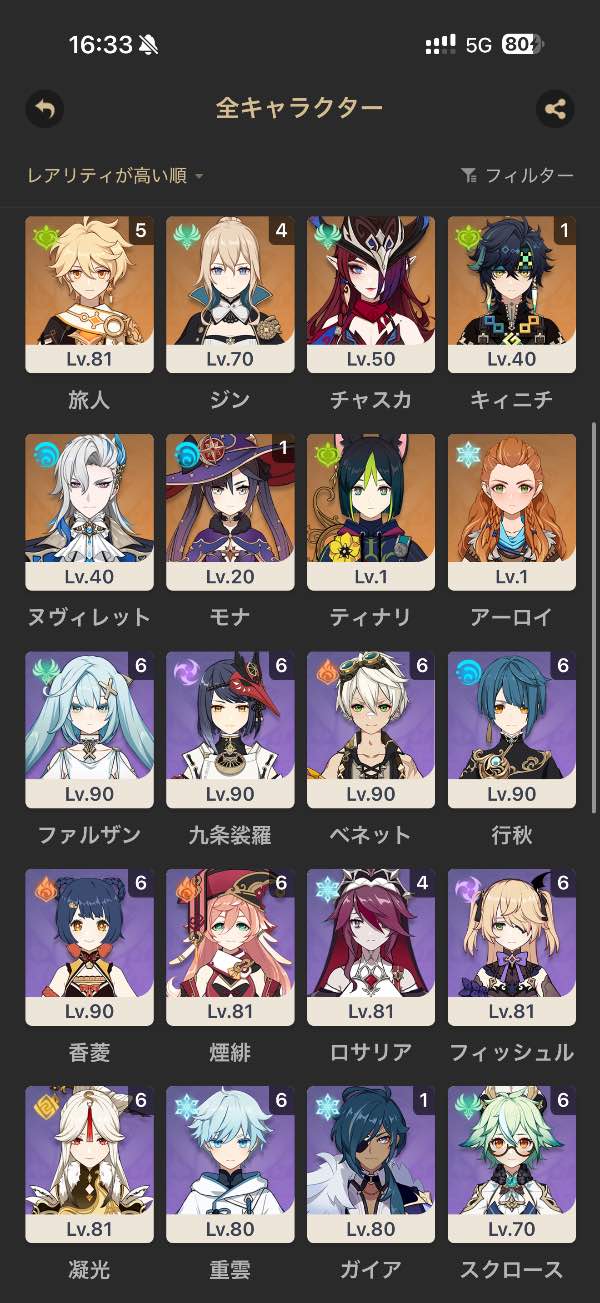Tap the share icon

[555, 108]
